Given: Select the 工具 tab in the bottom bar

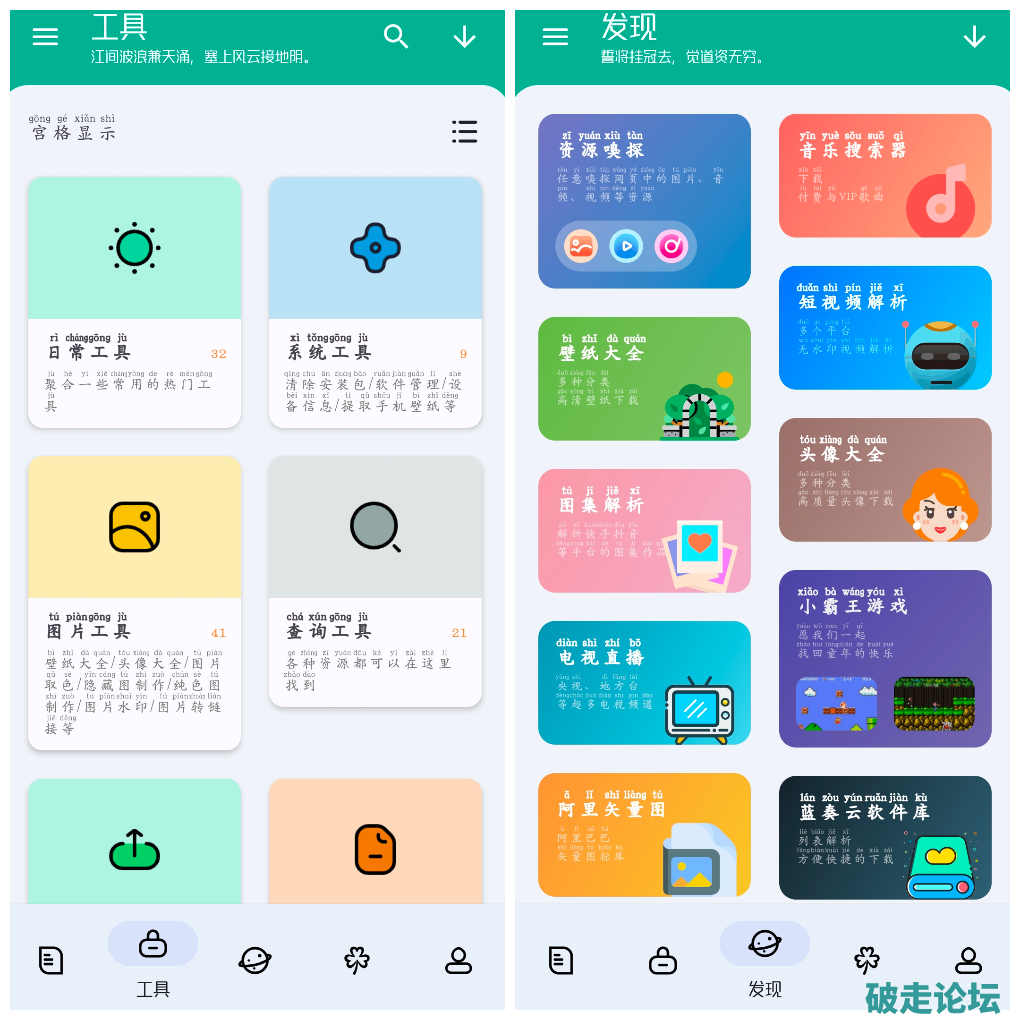Looking at the screenshot, I should (153, 958).
